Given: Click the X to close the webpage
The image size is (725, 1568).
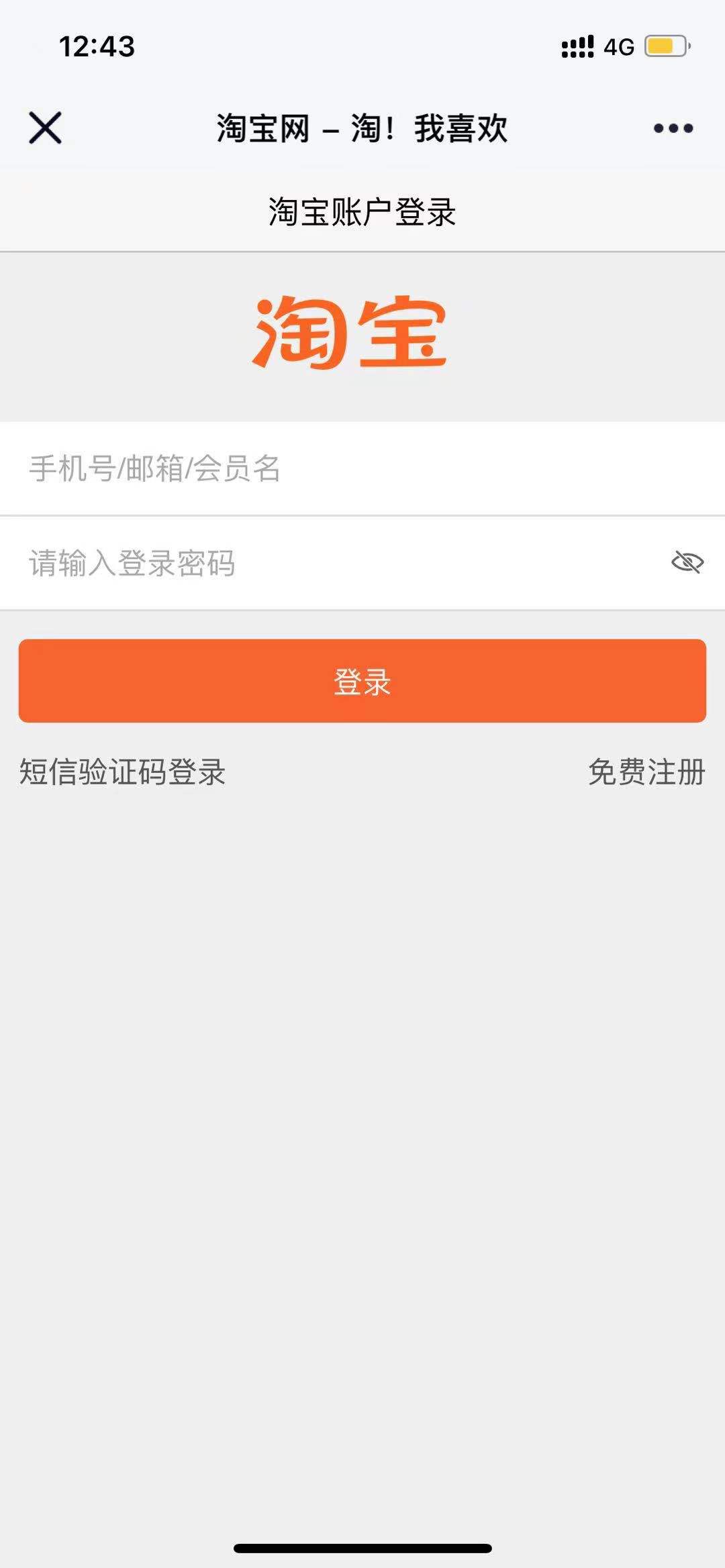Looking at the screenshot, I should tap(44, 130).
